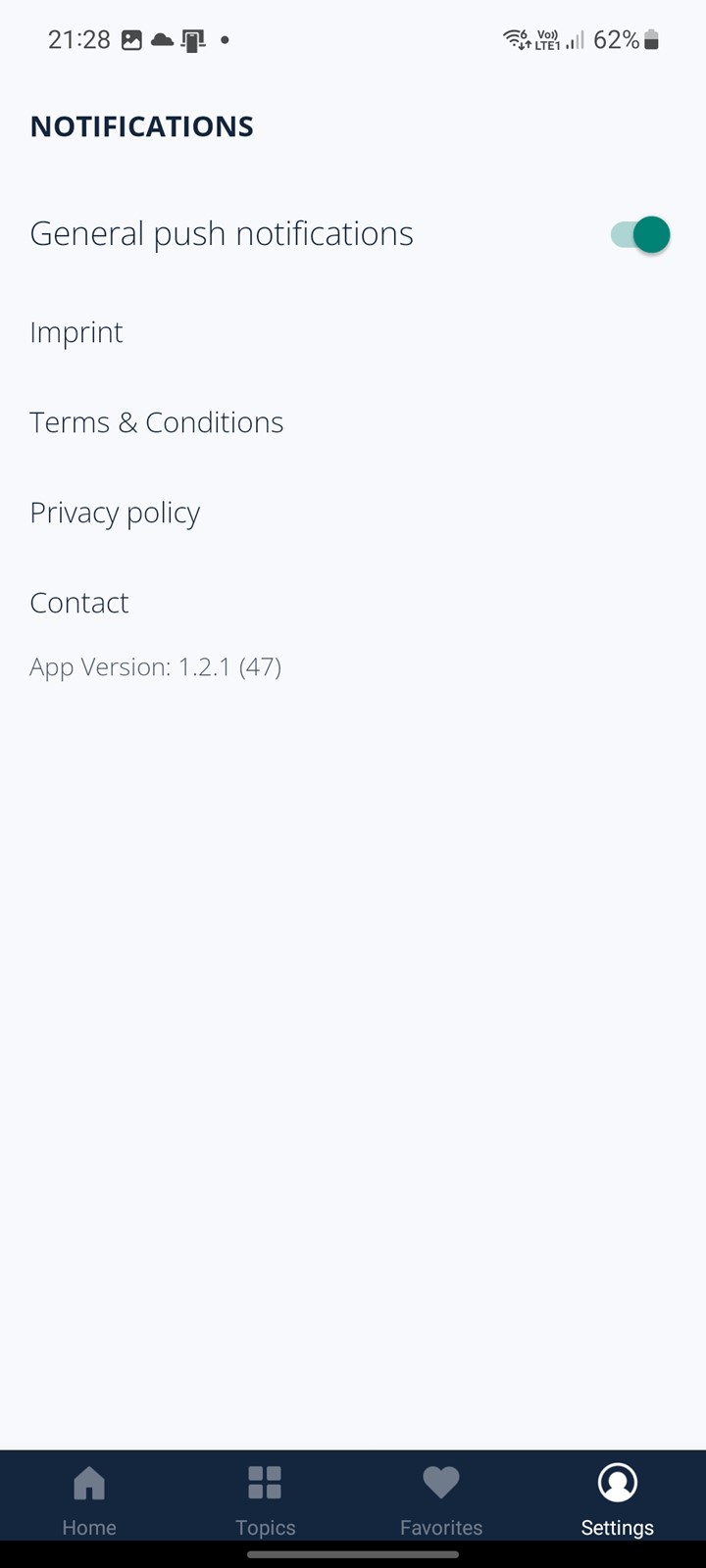706x1568 pixels.
Task: Switch to the Home tab
Action: pos(89,1499)
